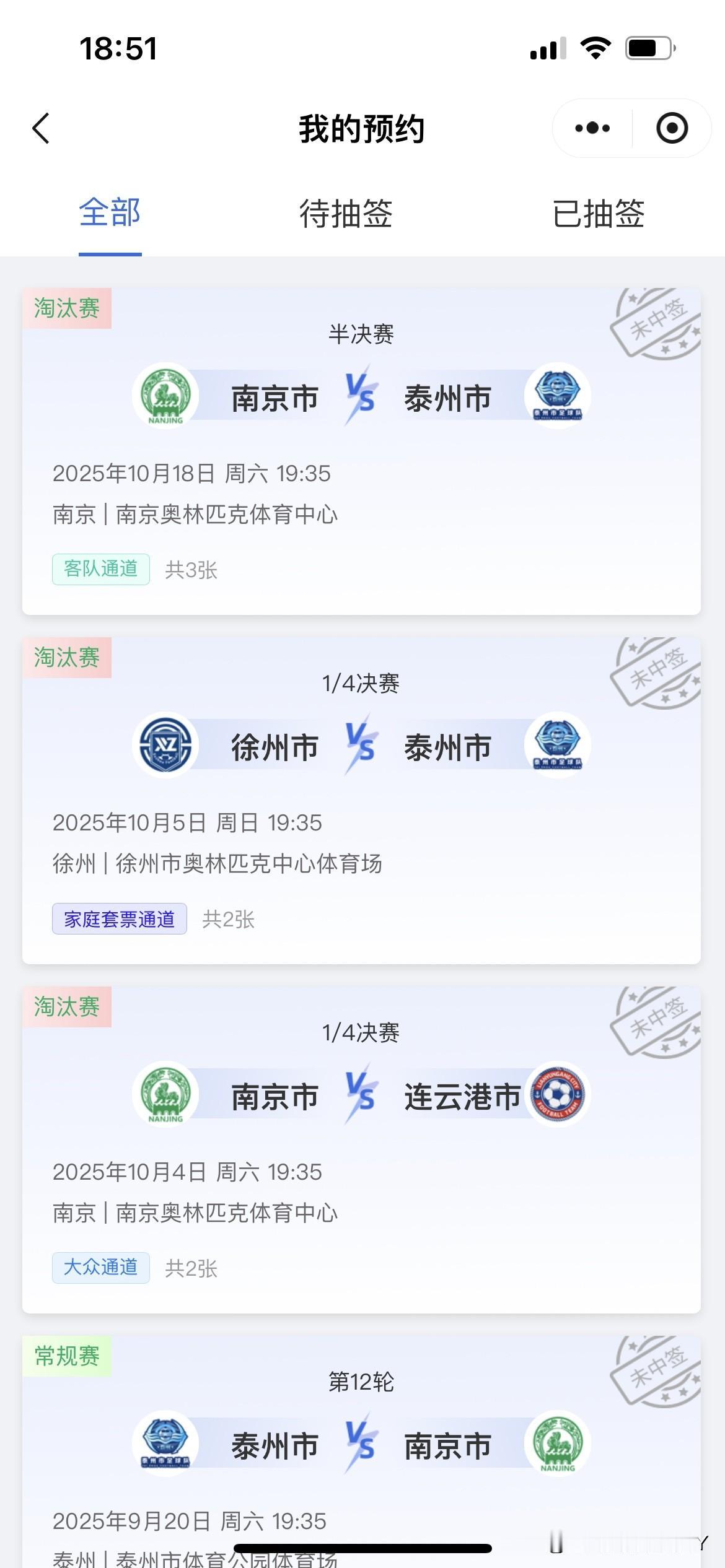Open the 1/4决赛 徐州市 vs 泰州市 reservation

(361, 800)
